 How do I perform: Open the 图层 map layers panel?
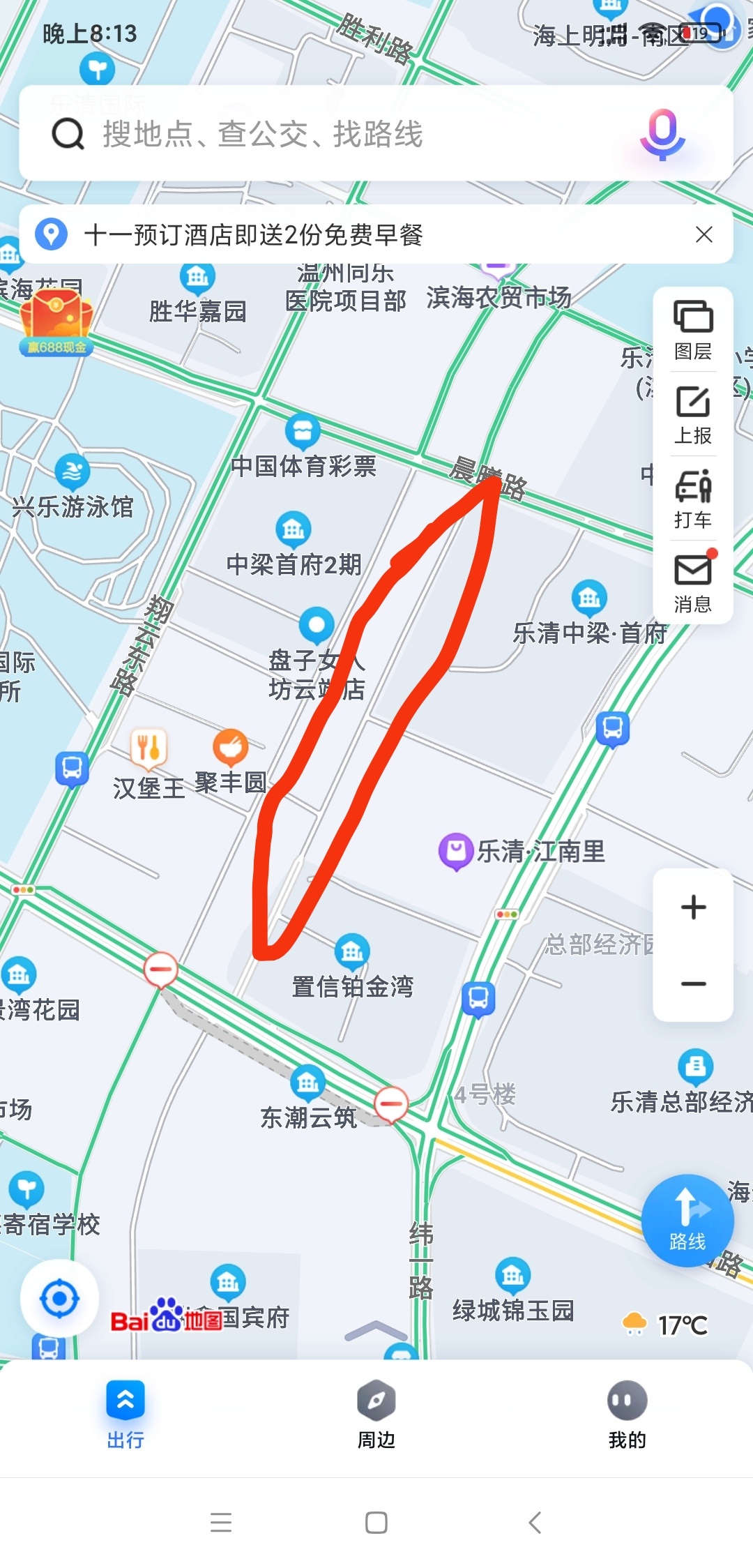click(x=692, y=329)
